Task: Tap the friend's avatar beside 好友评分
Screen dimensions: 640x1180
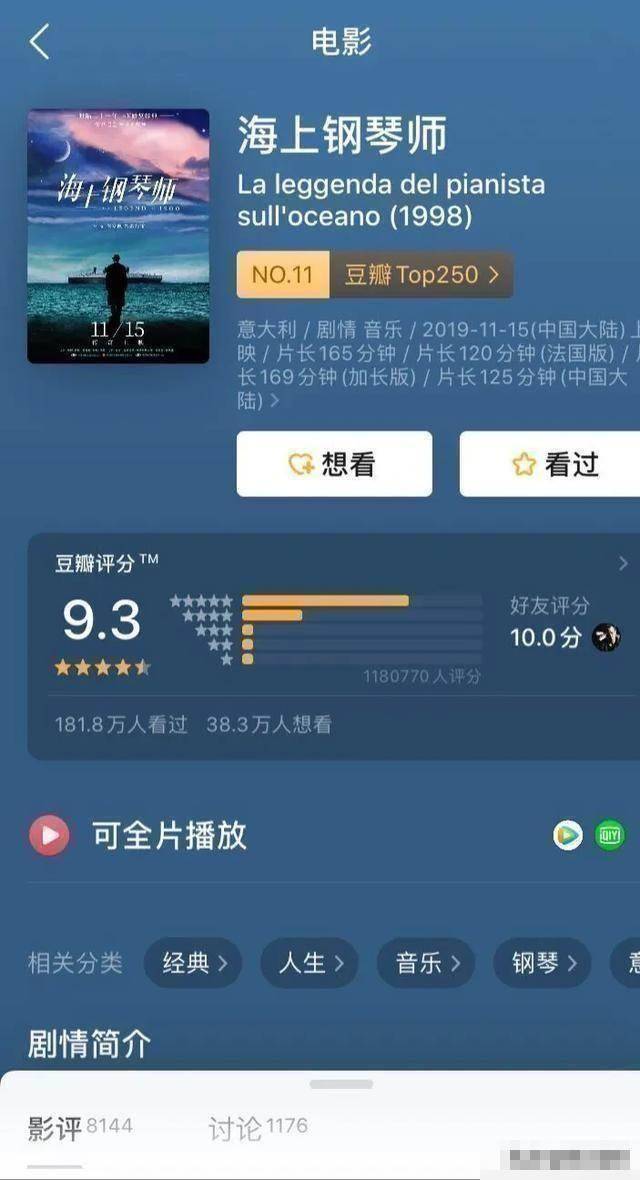Action: click(606, 638)
